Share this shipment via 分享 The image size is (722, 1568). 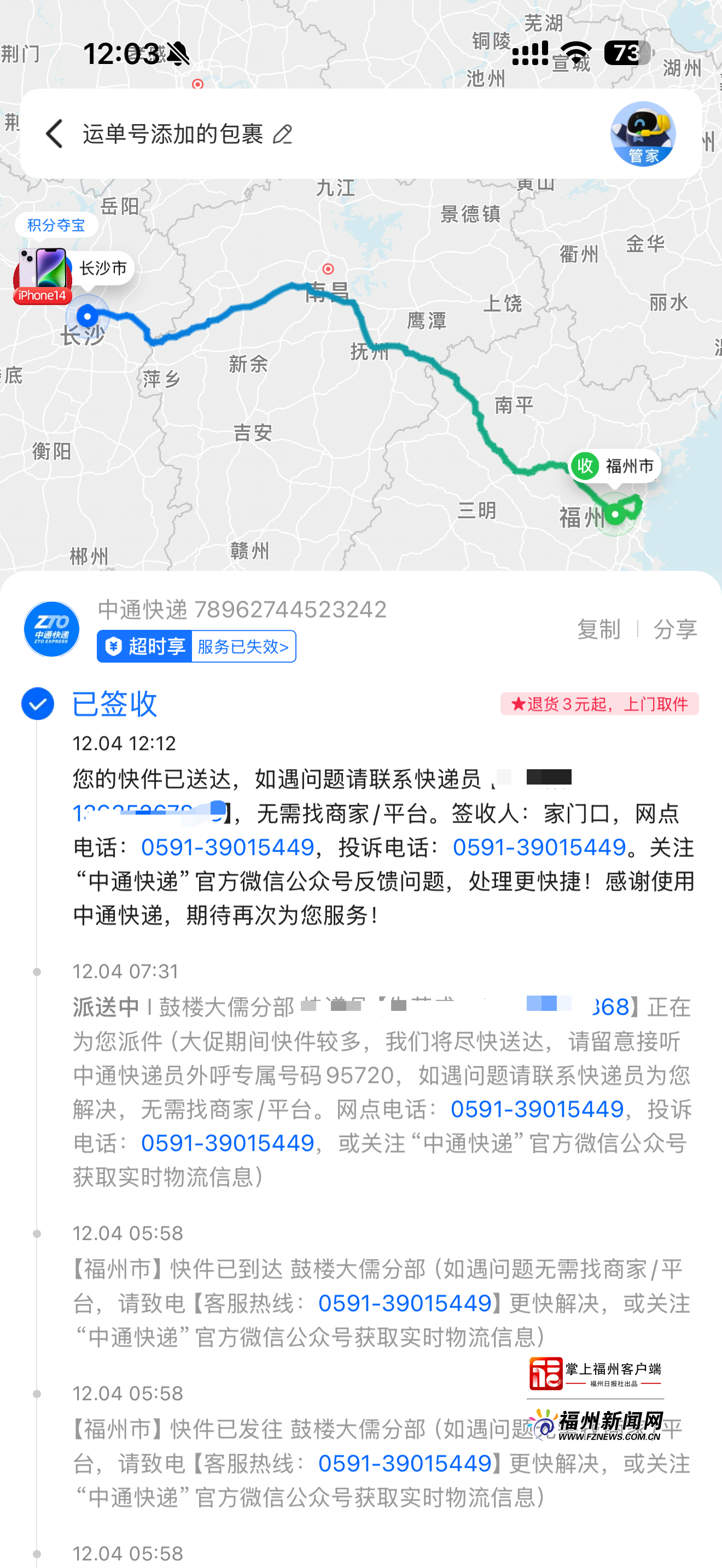click(674, 629)
